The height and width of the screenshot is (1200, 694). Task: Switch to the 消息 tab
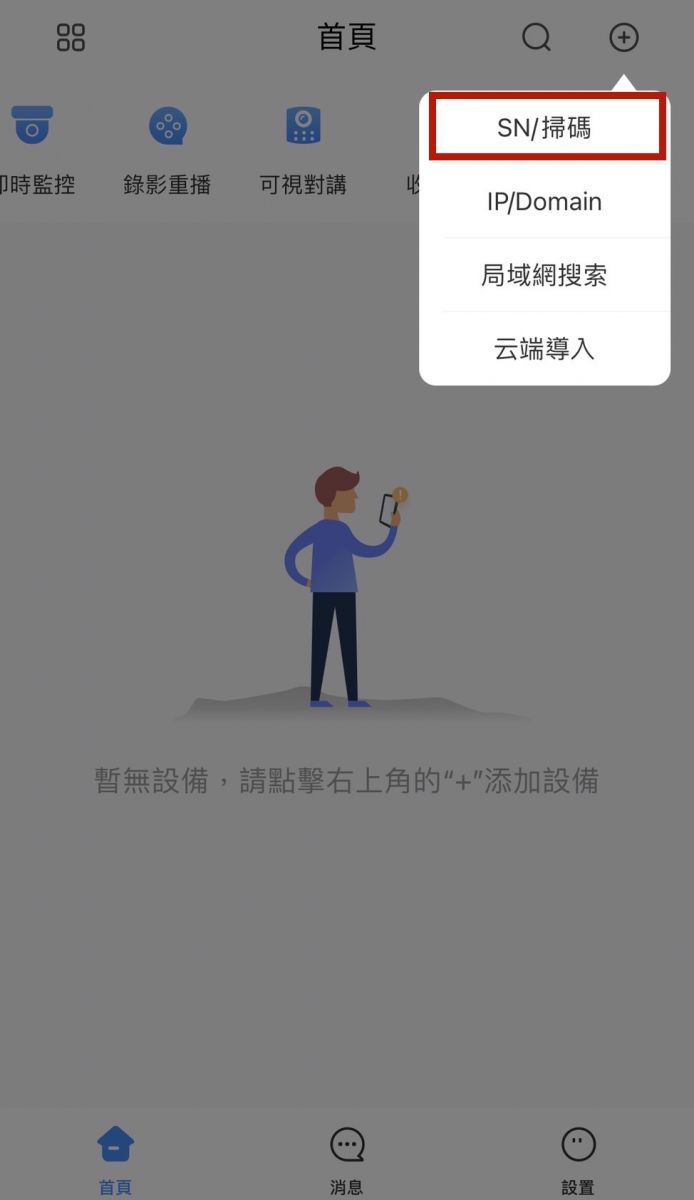pyautogui.click(x=347, y=1160)
